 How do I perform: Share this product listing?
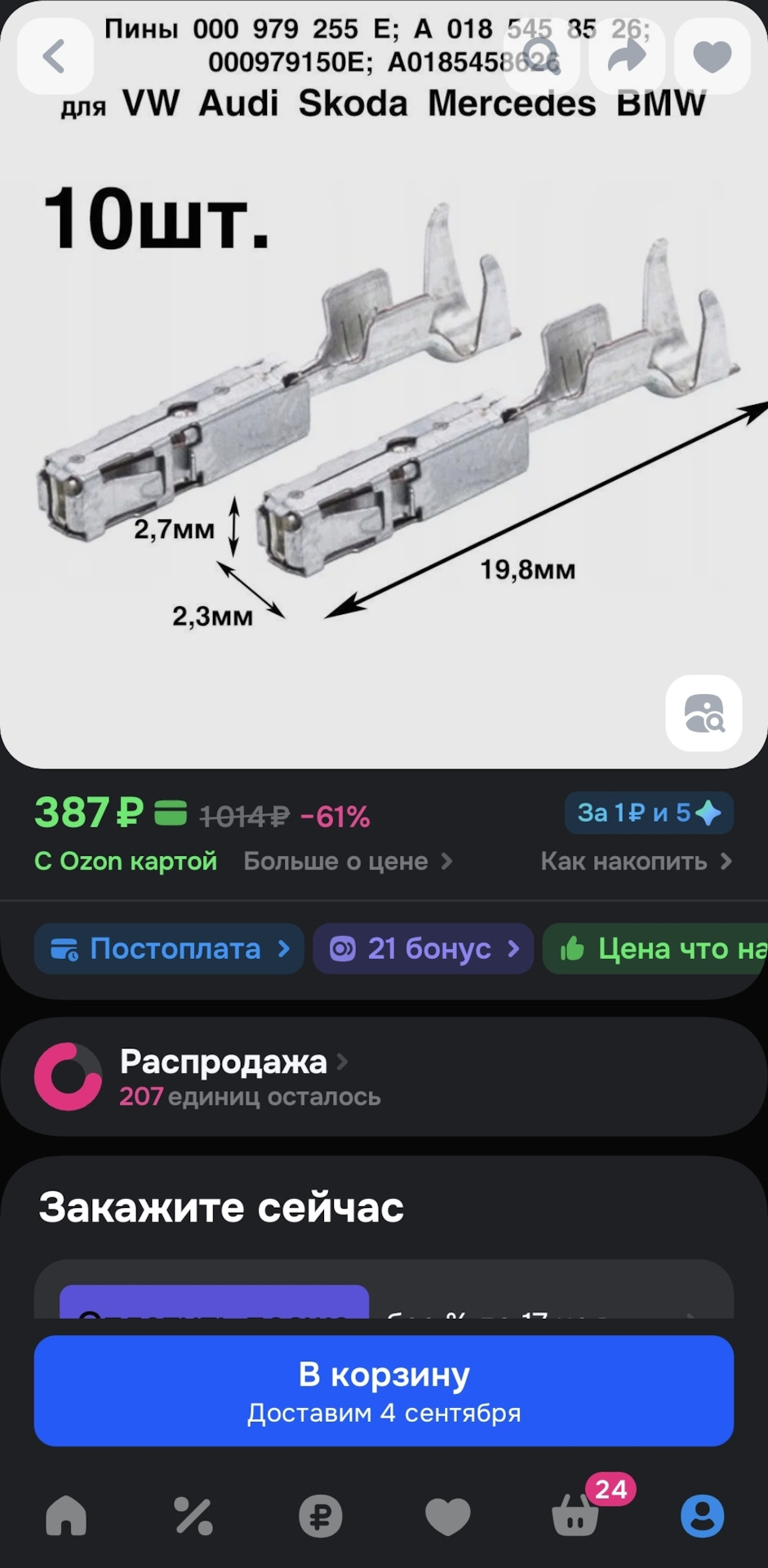tap(627, 56)
